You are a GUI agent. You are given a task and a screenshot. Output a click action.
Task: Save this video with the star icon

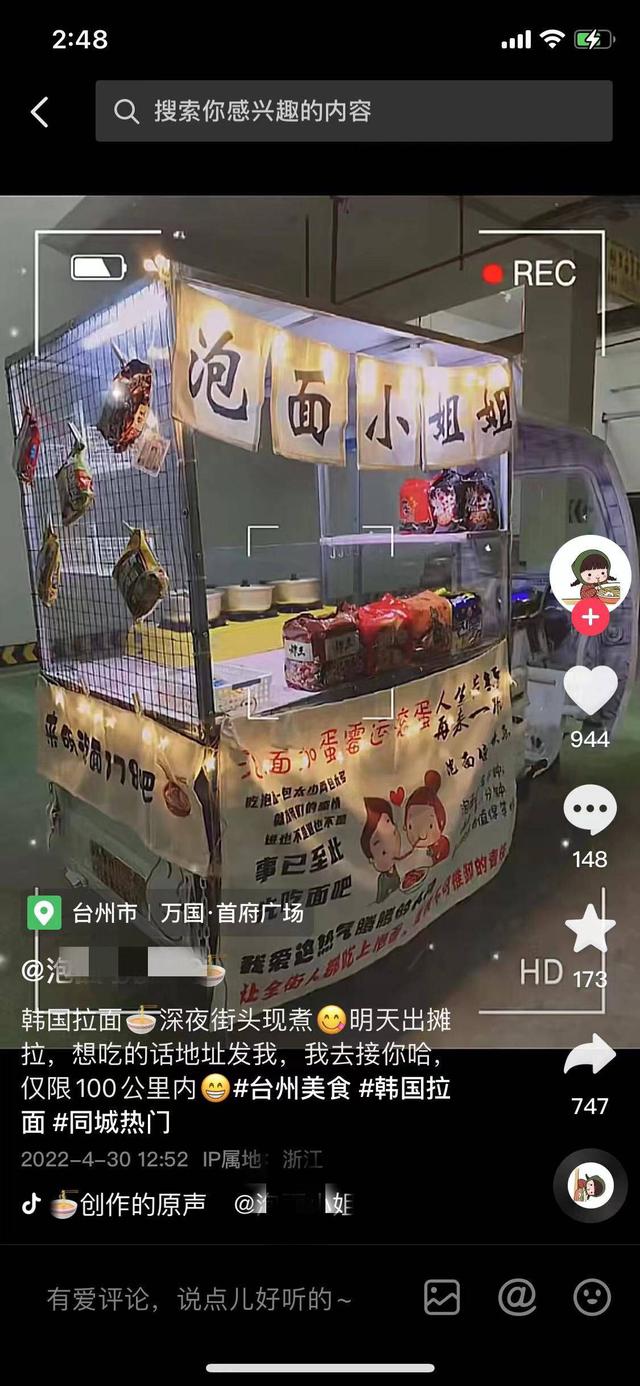590,931
